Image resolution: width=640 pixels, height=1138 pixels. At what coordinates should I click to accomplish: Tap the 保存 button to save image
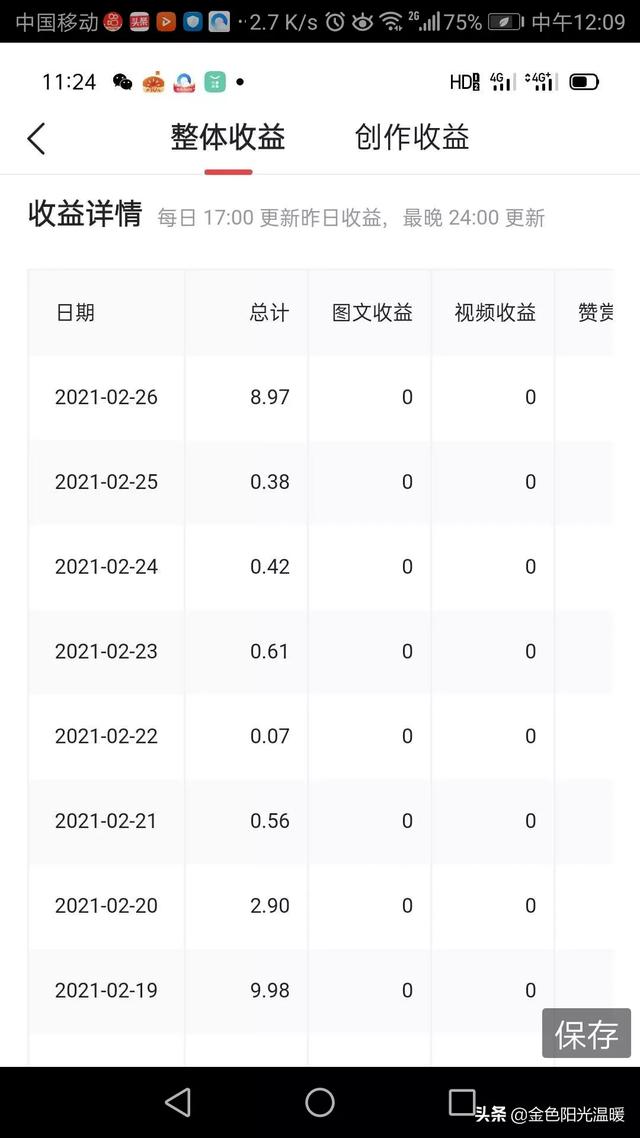[586, 1033]
